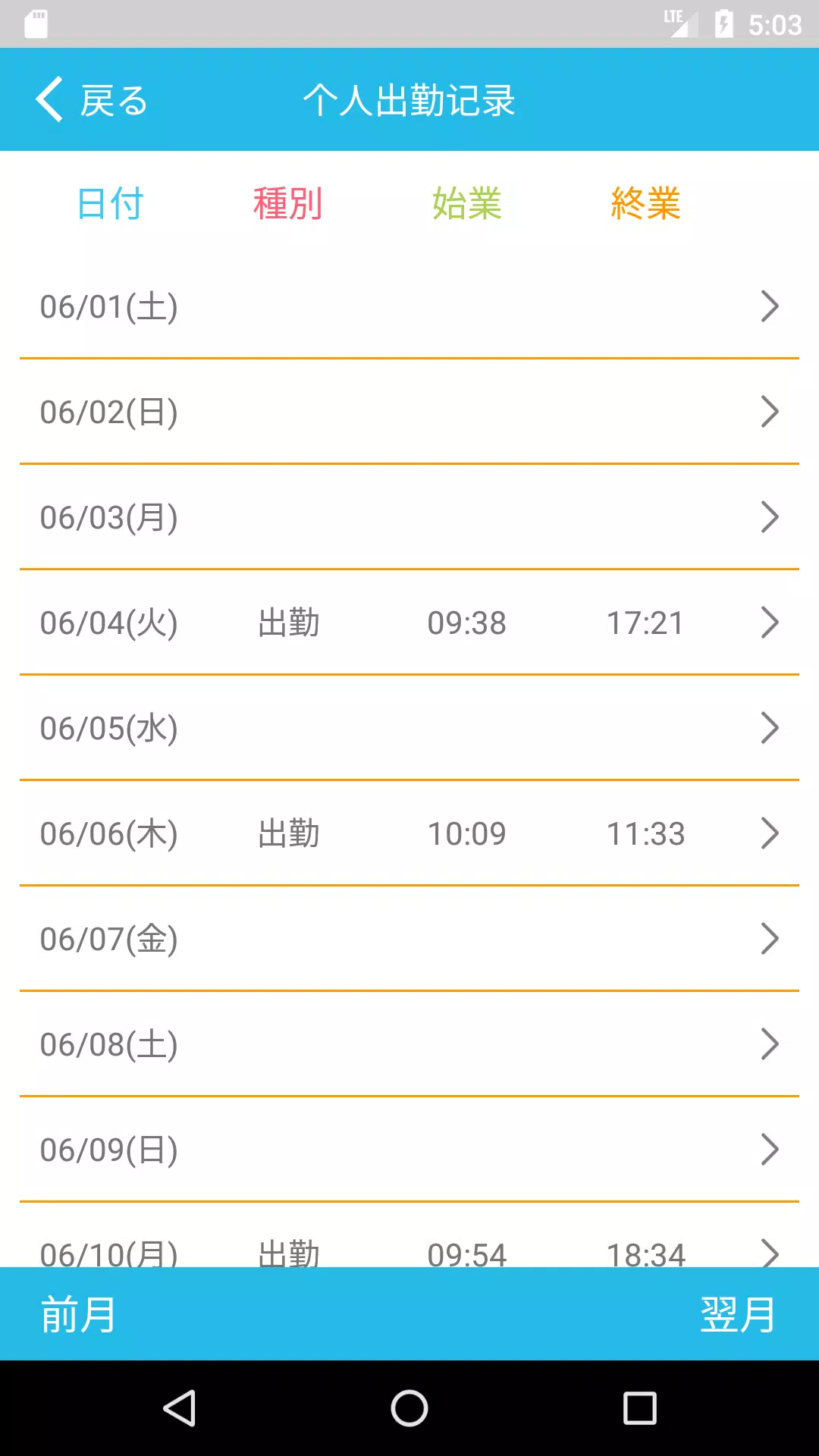Open the recent apps overview
The image size is (819, 1456).
[639, 1408]
